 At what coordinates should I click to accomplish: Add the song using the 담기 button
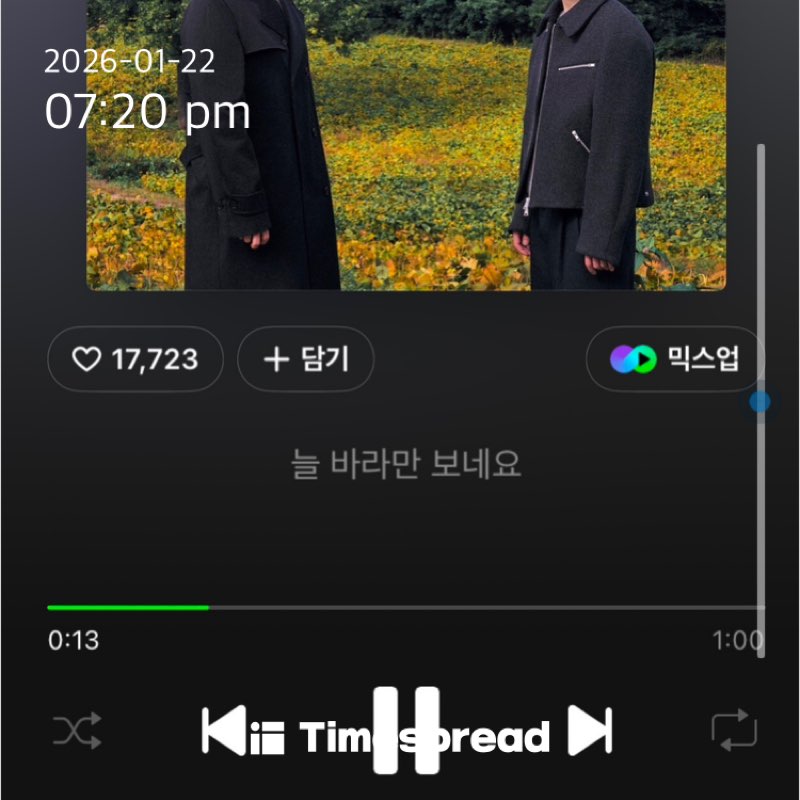(305, 359)
